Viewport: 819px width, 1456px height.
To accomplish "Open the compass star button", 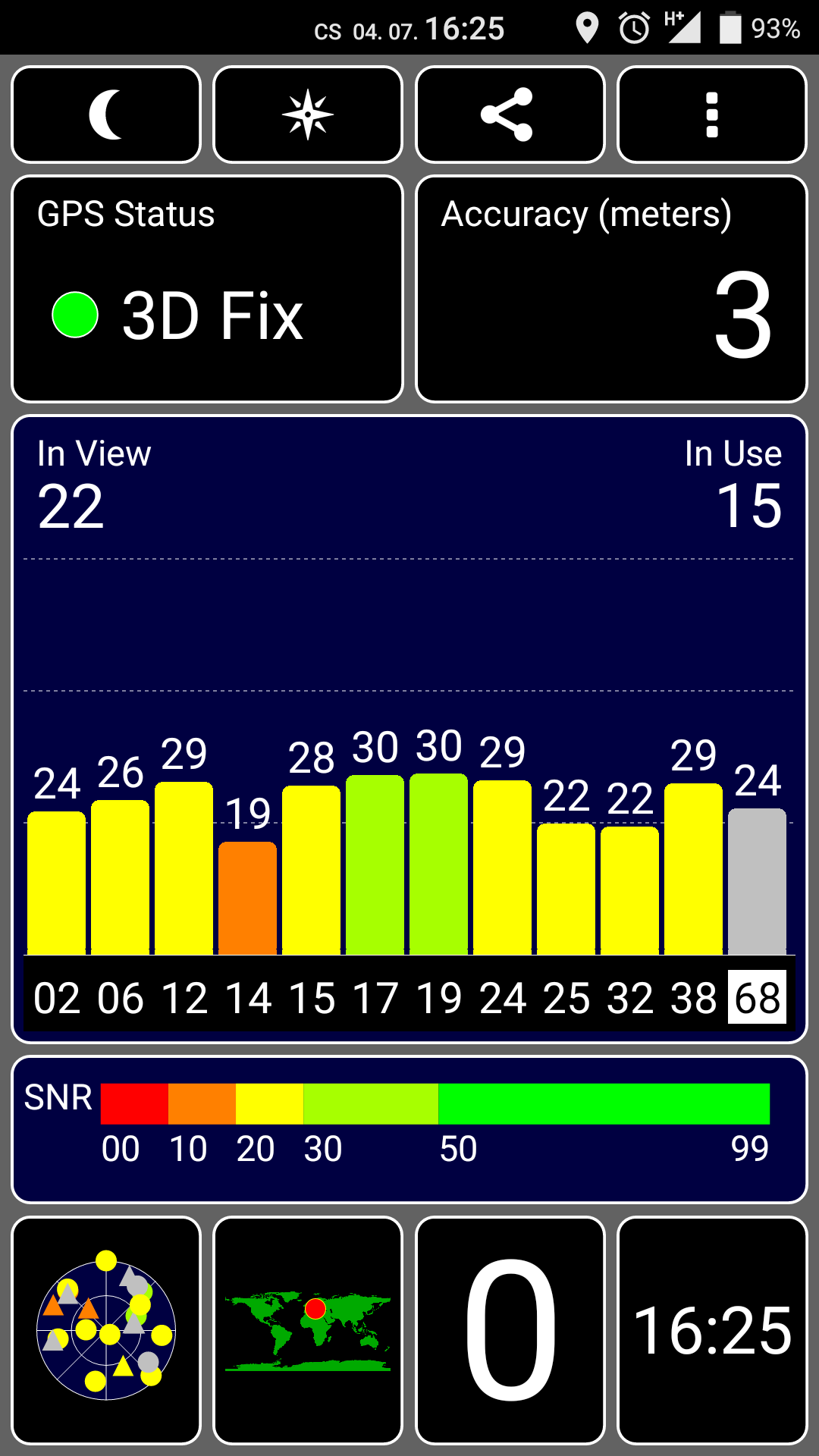I will click(x=308, y=115).
